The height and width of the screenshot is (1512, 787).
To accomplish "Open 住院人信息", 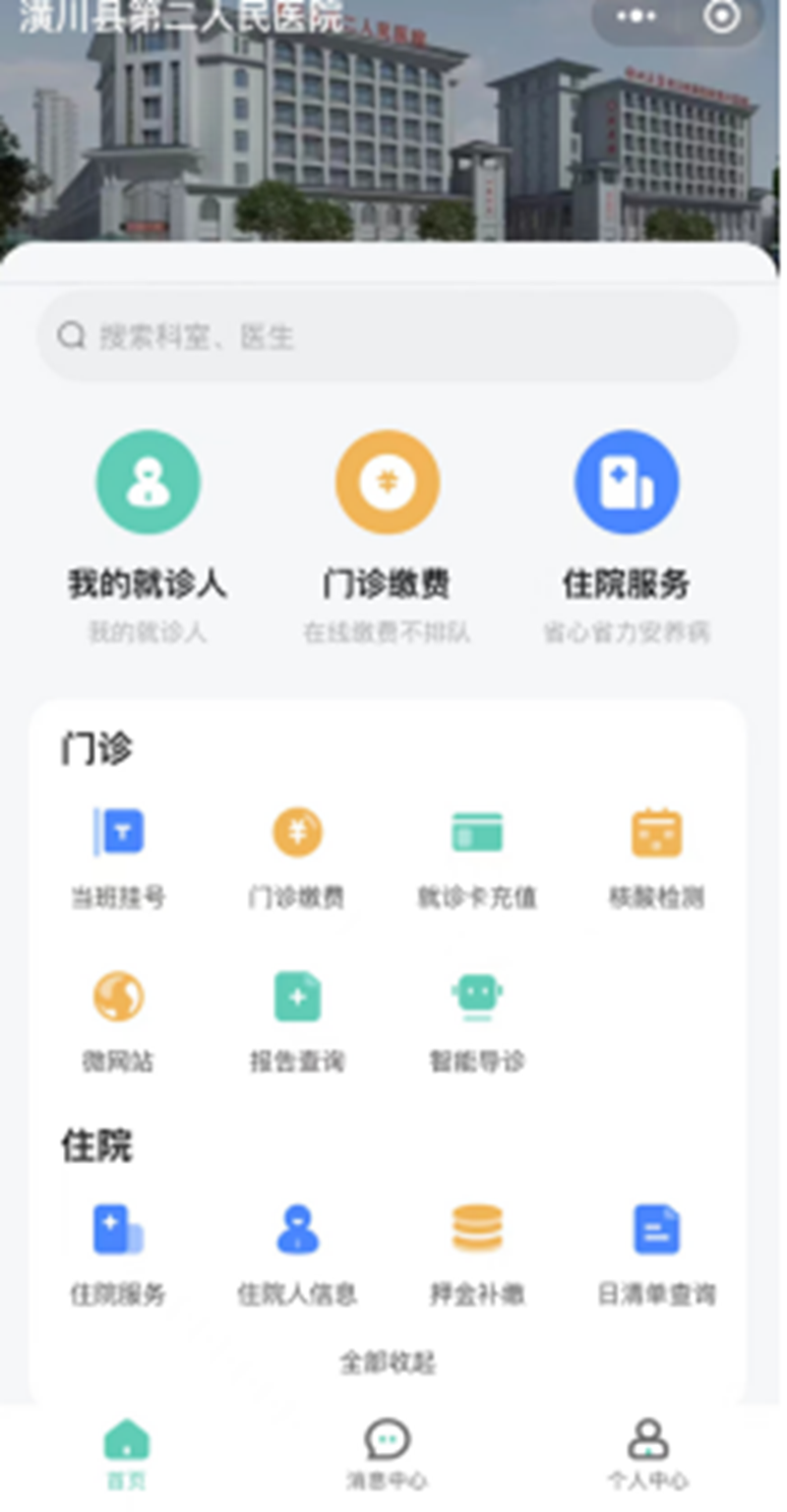I will 297,1251.
